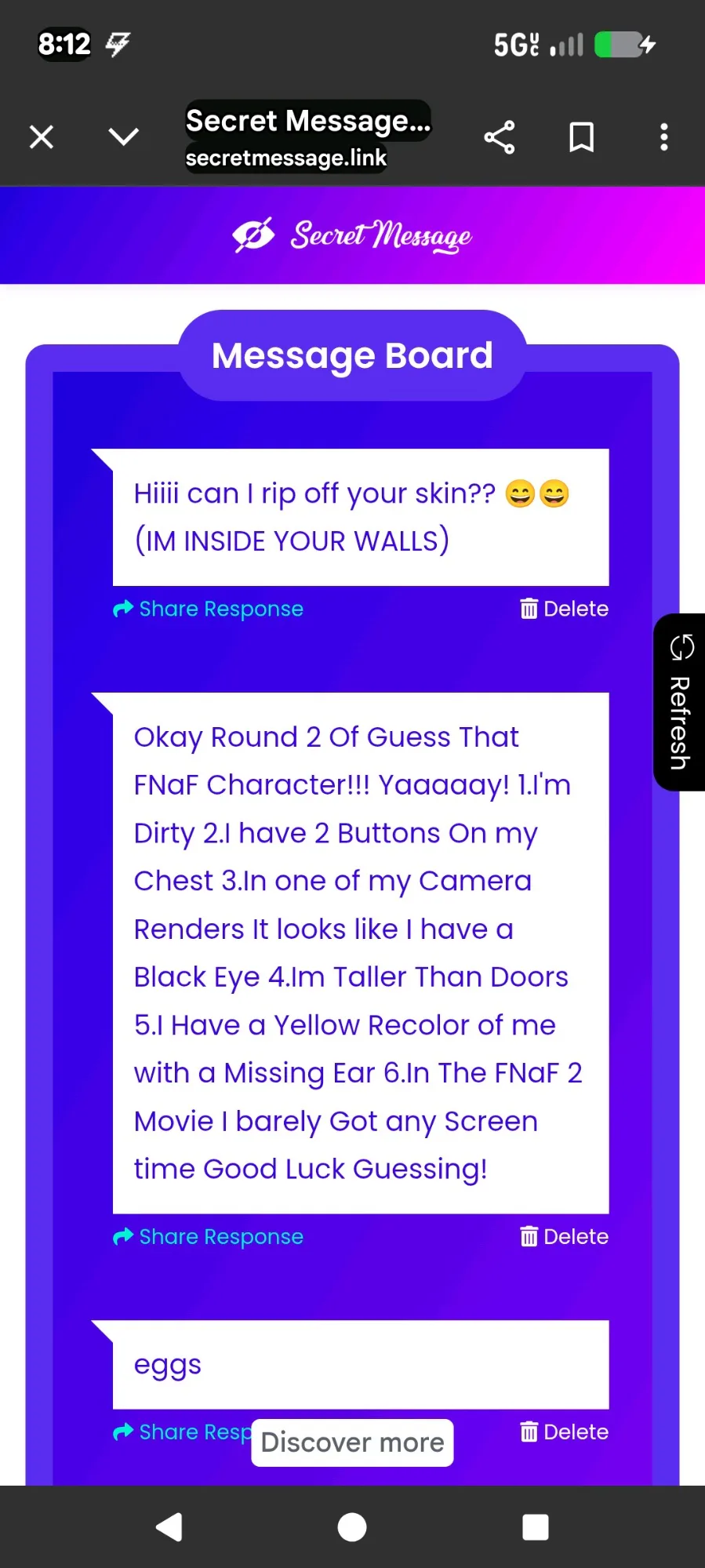This screenshot has height=1568, width=705.
Task: Go to the home screen
Action: pos(352,1526)
